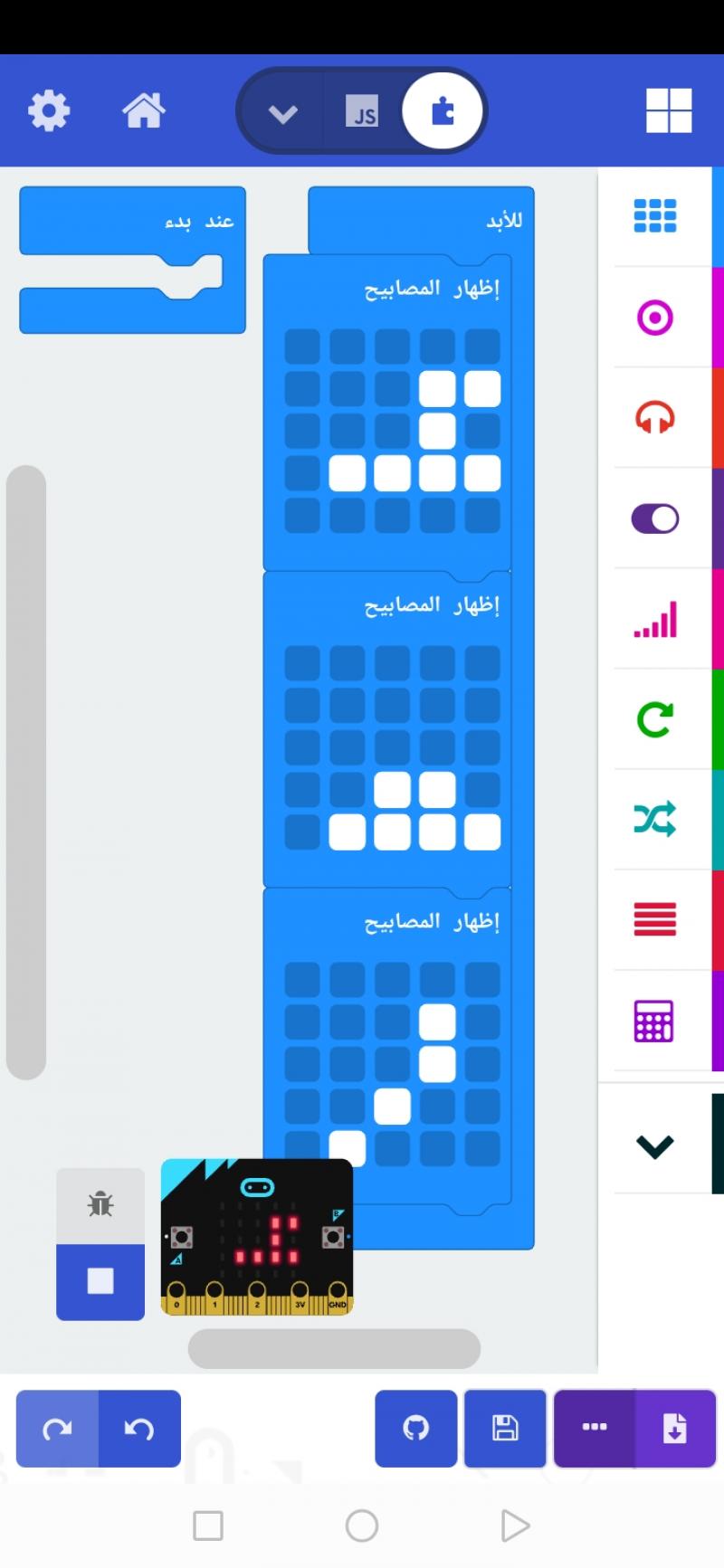Open the Radio blocks category
The image size is (724, 1568).
pos(655,620)
